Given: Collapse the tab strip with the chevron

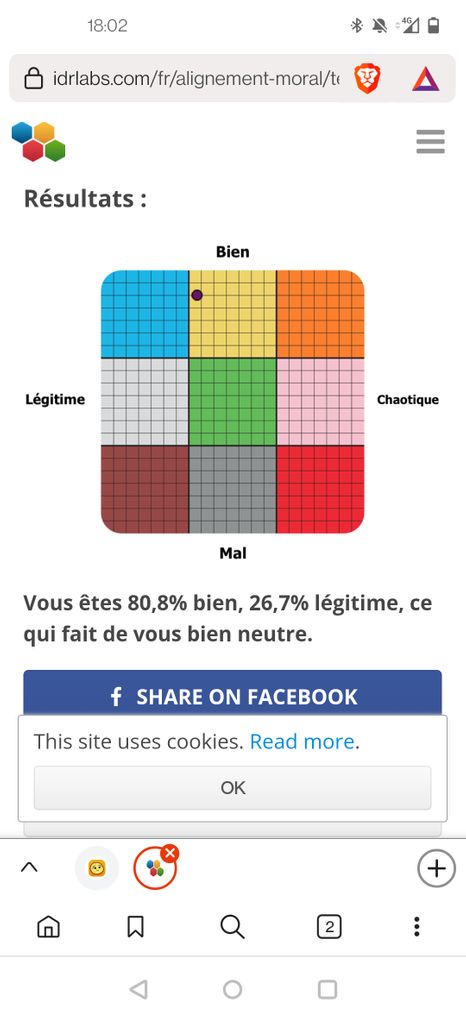Looking at the screenshot, I should (29, 867).
